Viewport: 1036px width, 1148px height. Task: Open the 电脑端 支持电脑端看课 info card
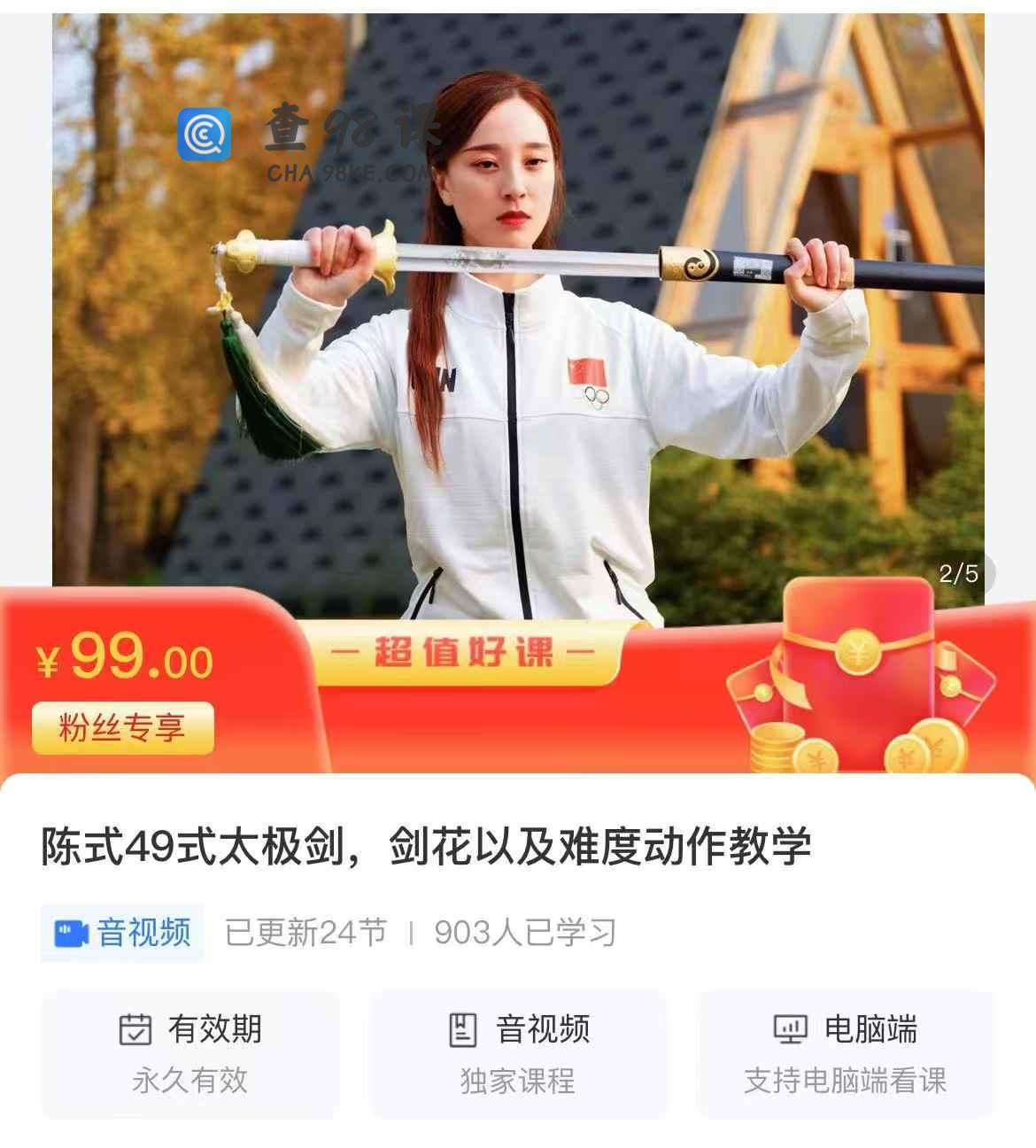tap(846, 1054)
